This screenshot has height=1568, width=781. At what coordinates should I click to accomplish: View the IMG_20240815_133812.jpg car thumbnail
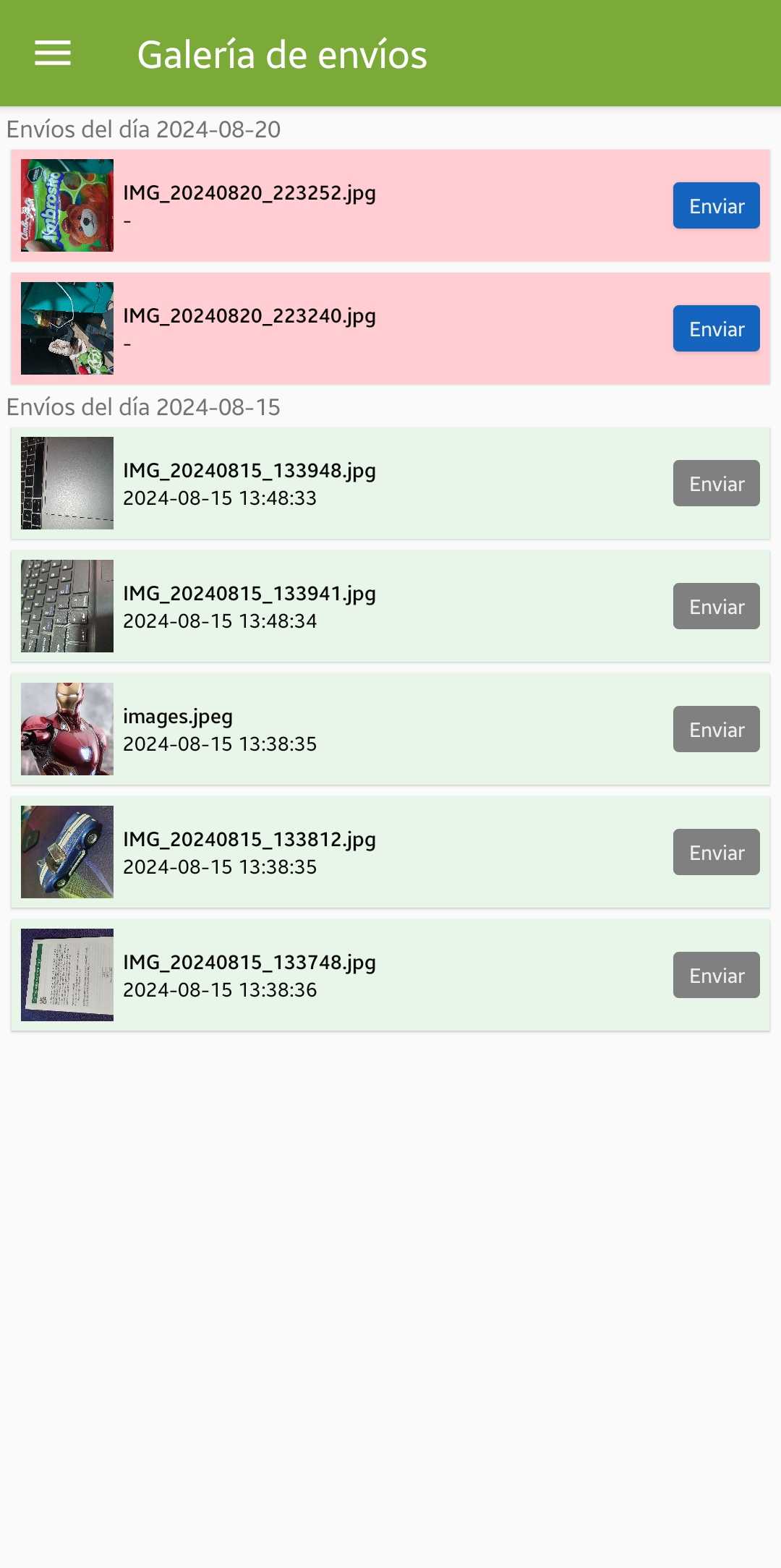(x=67, y=852)
